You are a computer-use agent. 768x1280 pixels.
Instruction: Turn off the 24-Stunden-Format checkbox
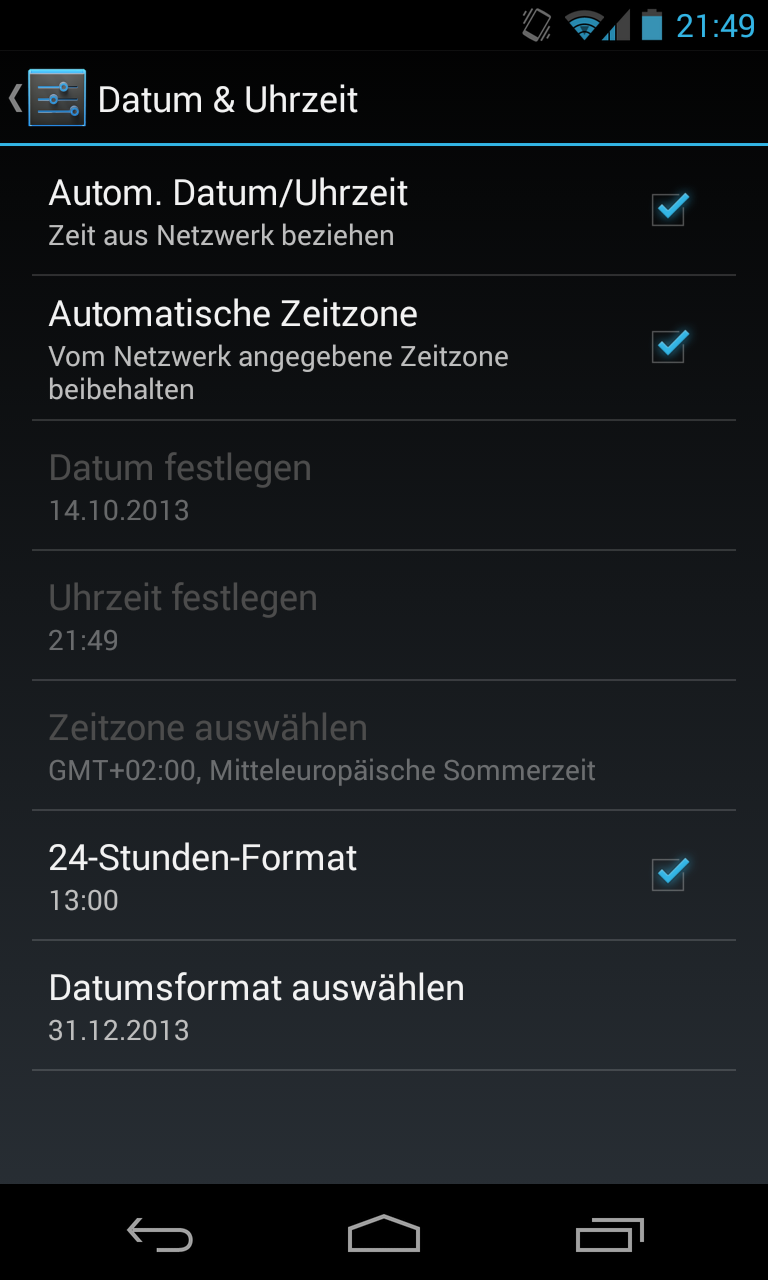(x=668, y=874)
